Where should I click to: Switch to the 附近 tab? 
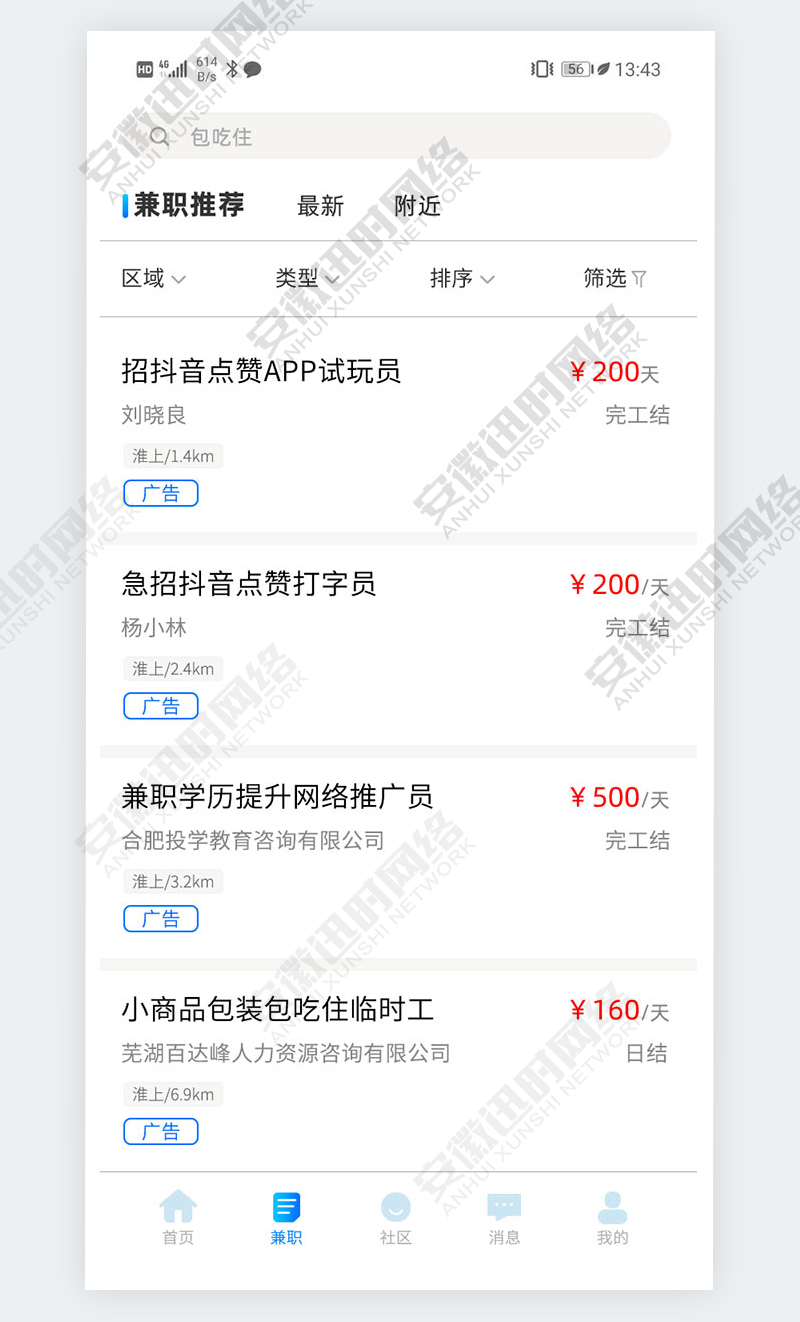pyautogui.click(x=417, y=206)
